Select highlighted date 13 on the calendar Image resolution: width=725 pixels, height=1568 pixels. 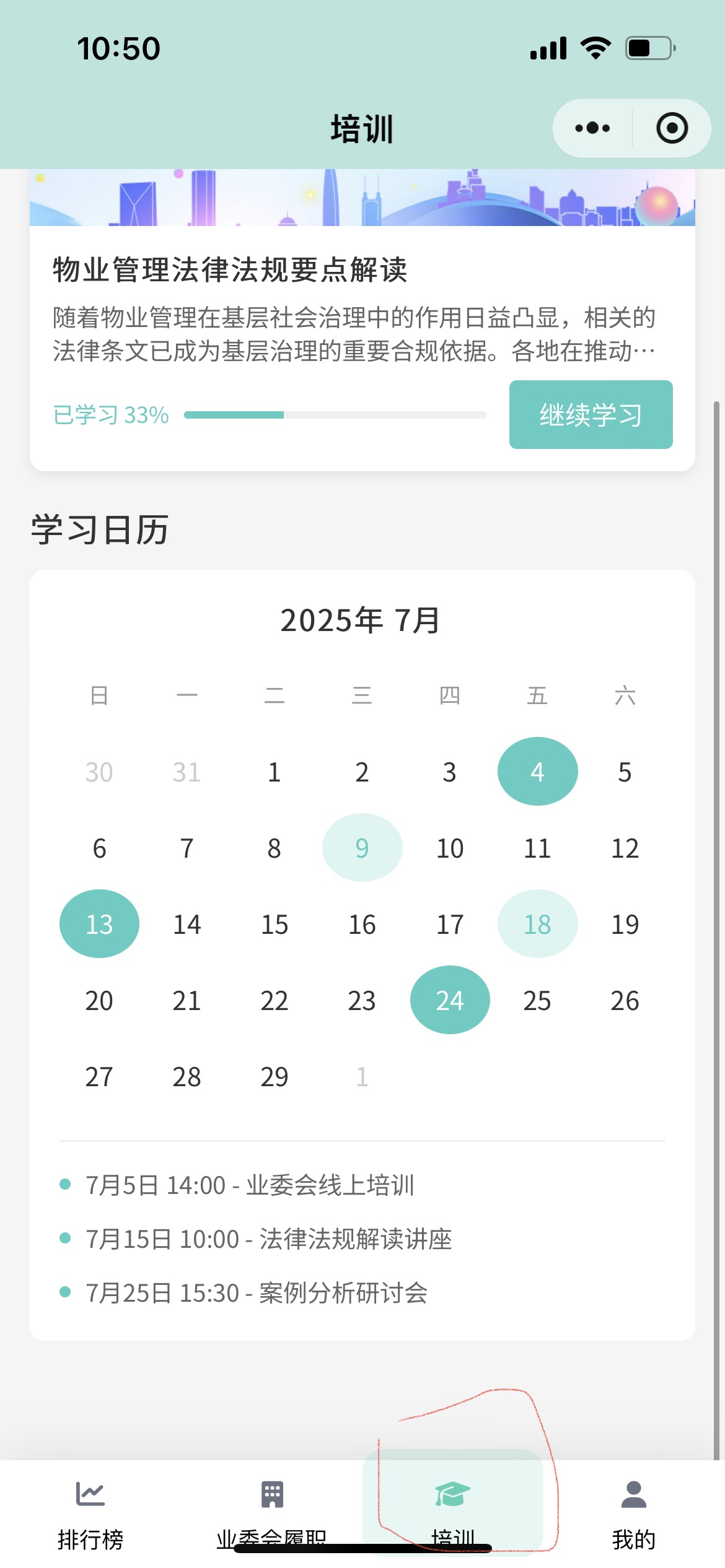[x=99, y=923]
